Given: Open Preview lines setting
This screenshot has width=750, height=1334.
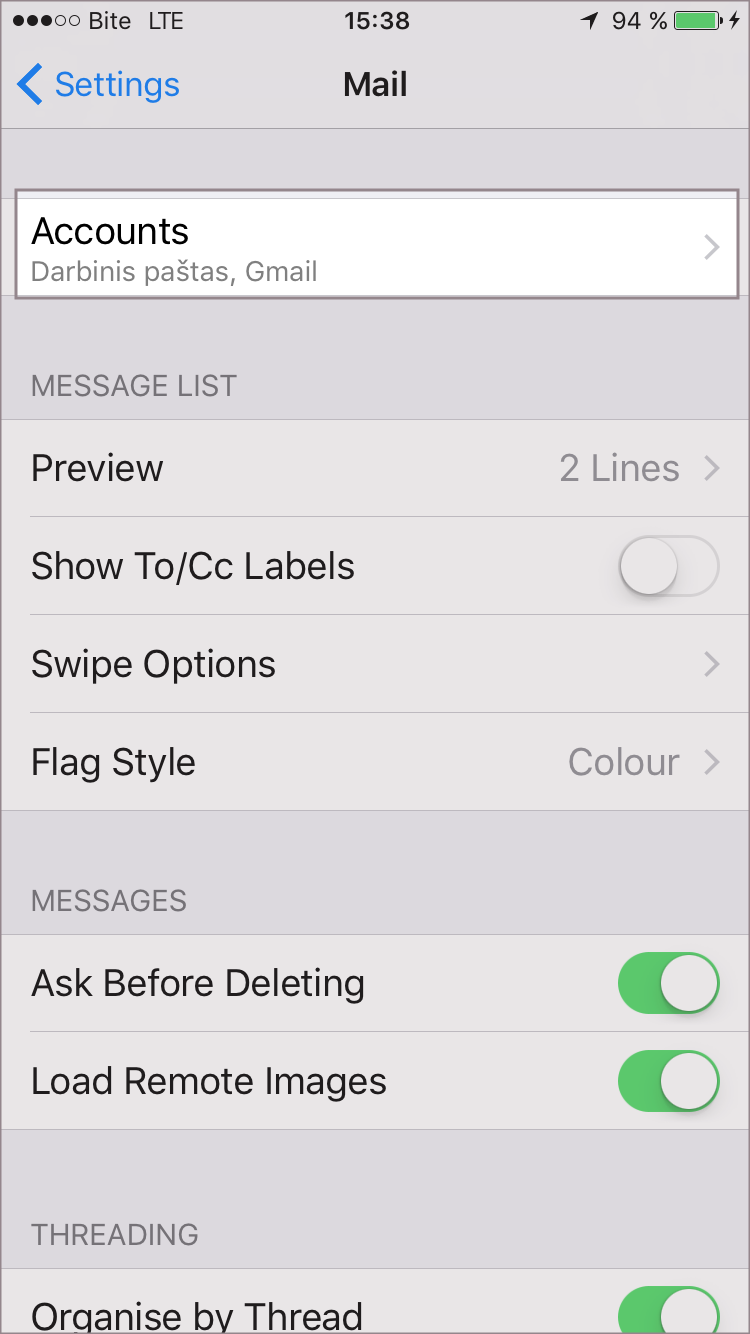Looking at the screenshot, I should point(376,468).
